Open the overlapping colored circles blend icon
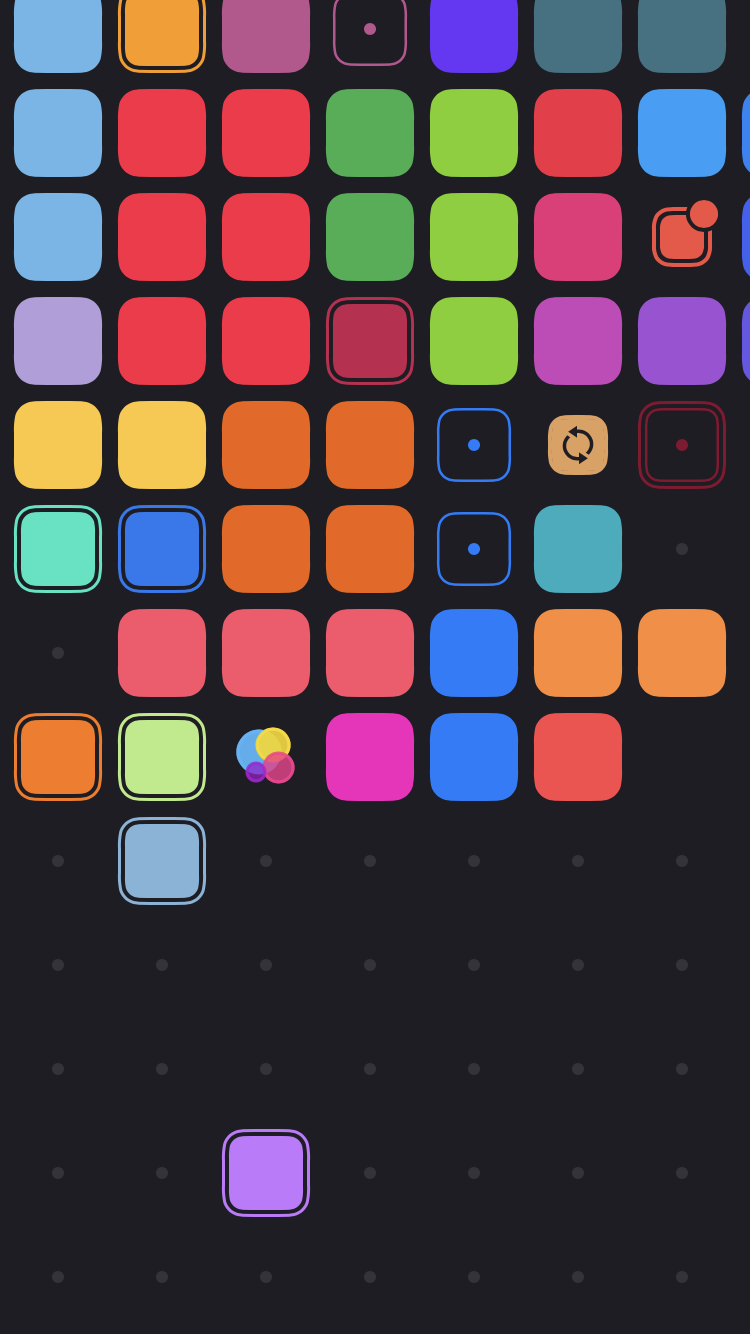The image size is (750, 1334). [x=265, y=756]
